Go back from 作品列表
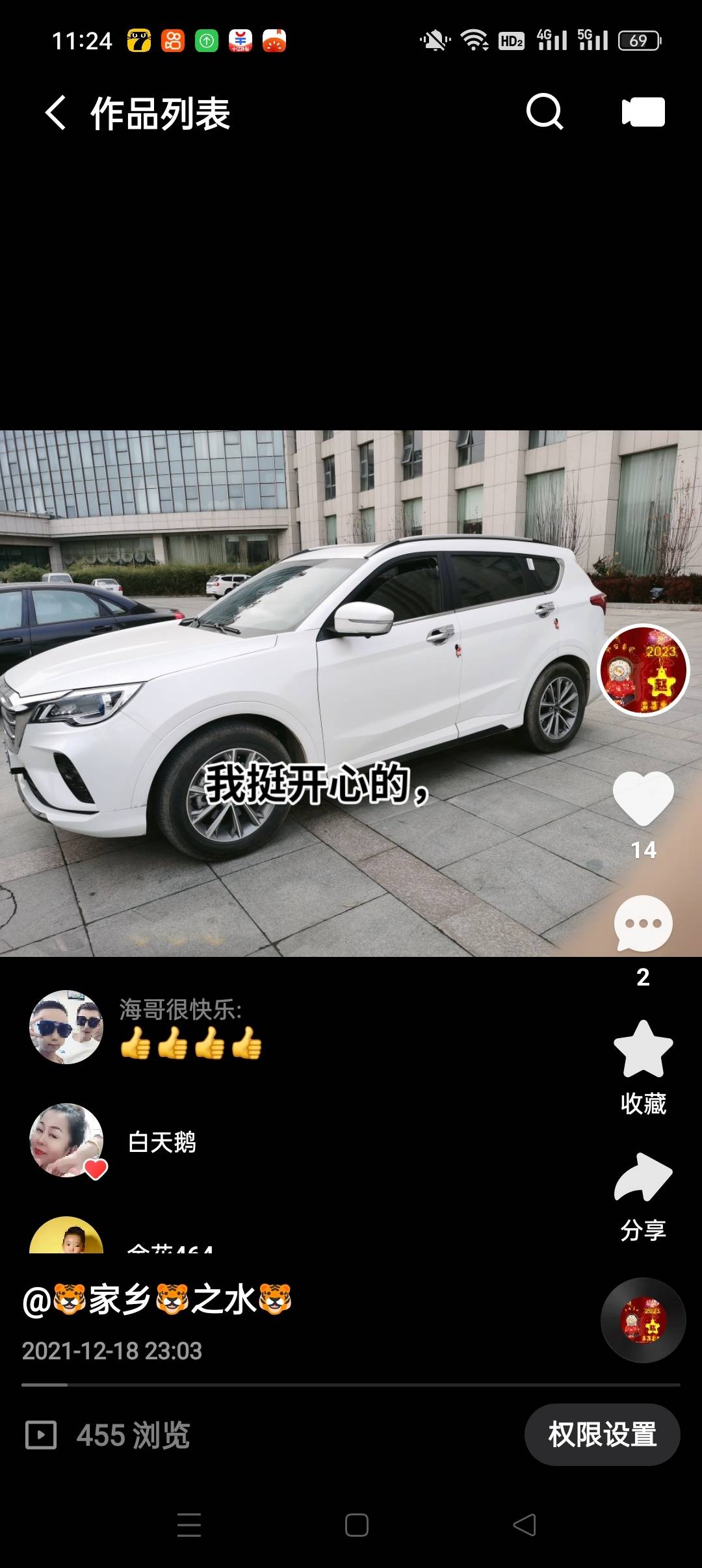The width and height of the screenshot is (702, 1568). coord(57,113)
